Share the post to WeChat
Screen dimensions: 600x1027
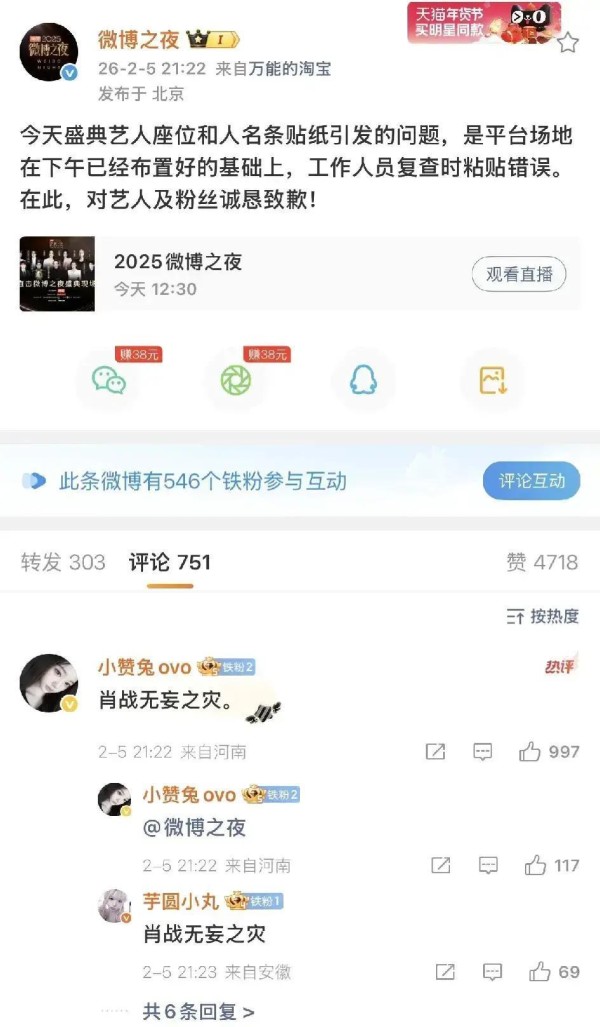pyautogui.click(x=109, y=380)
